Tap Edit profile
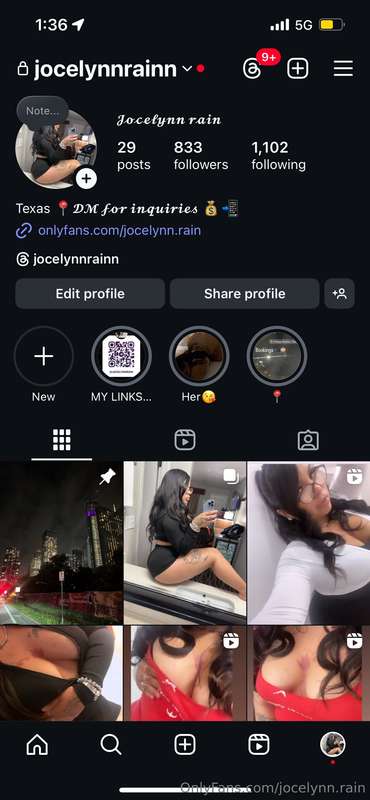The height and width of the screenshot is (800, 370). 90,293
